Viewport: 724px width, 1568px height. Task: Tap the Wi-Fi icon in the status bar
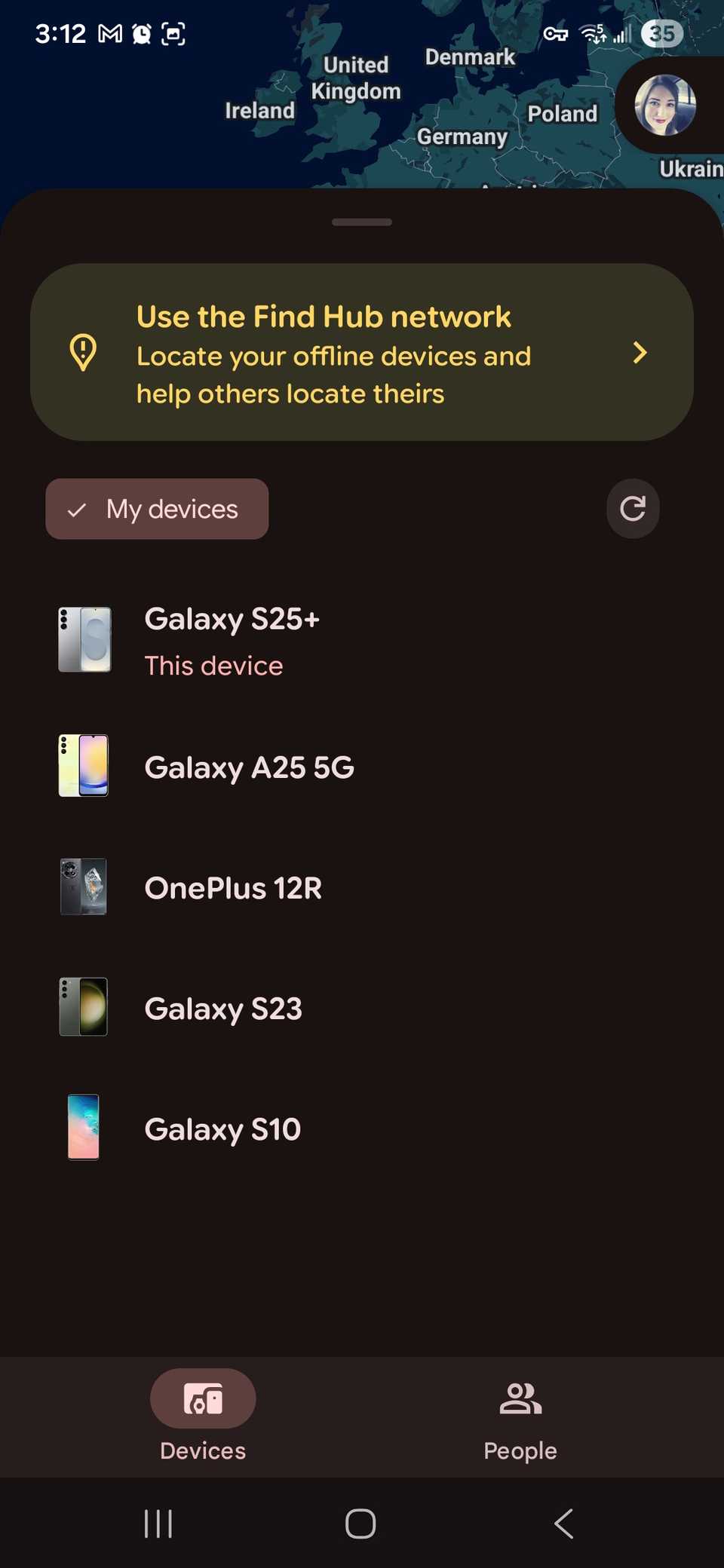coord(590,33)
